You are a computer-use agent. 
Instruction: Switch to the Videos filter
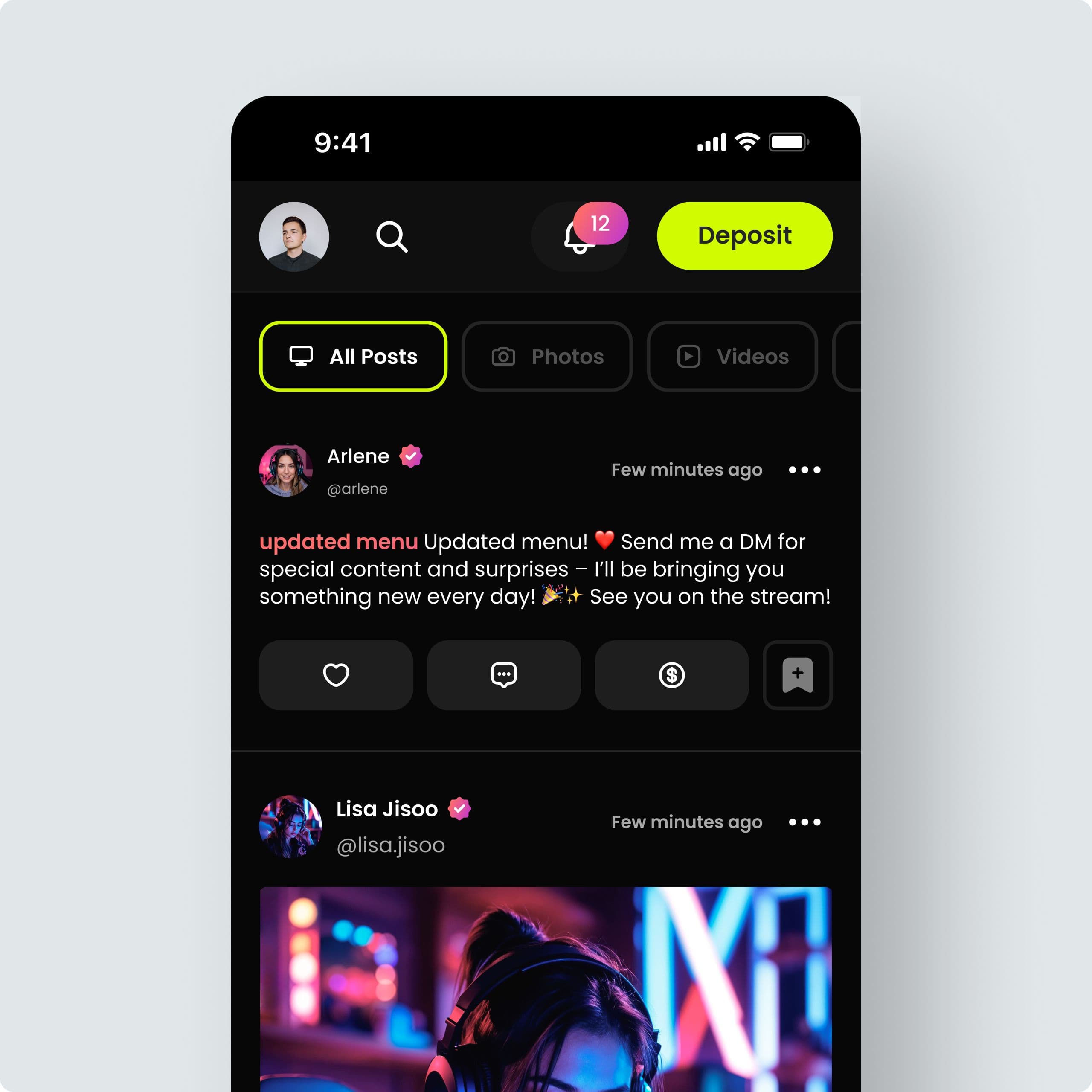click(x=732, y=356)
